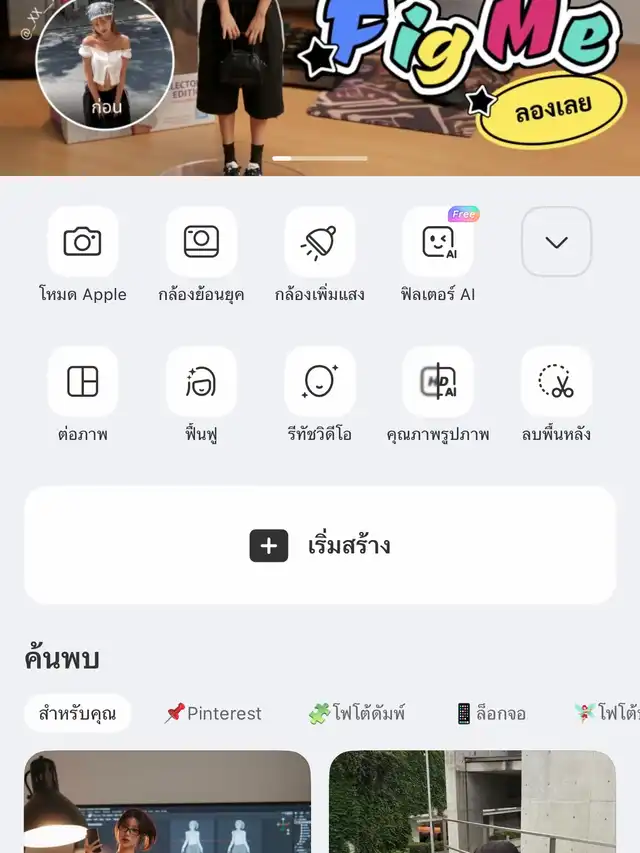640x853 pixels.
Task: Open the template with concrete building
Action: click(x=472, y=803)
